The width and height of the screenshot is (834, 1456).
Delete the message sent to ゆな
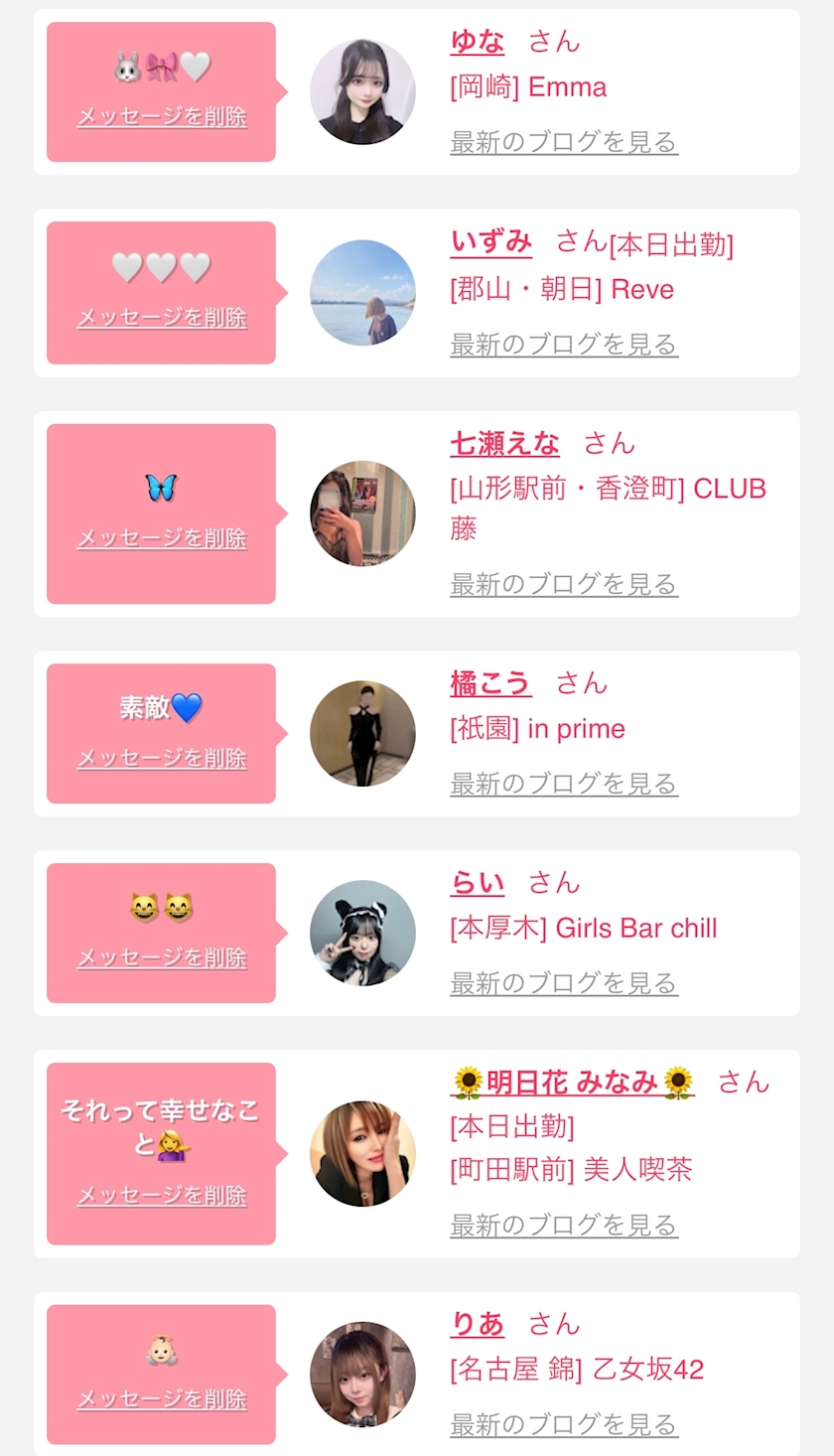[161, 116]
